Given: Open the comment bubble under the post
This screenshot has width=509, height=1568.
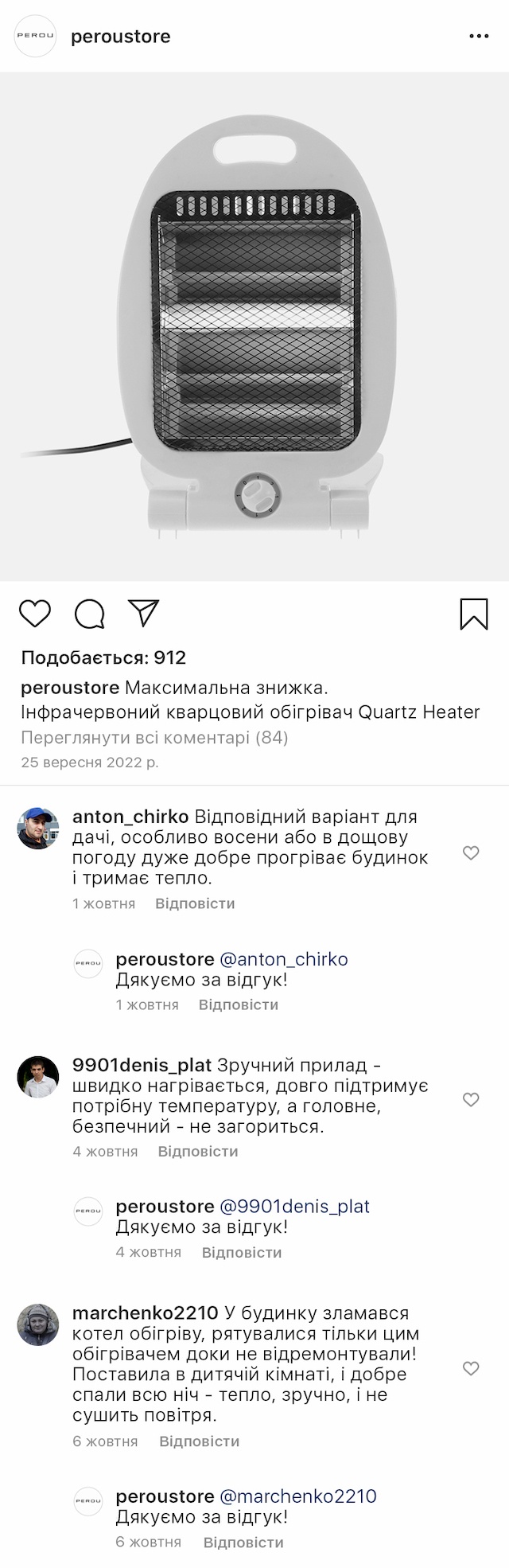Looking at the screenshot, I should [90, 614].
